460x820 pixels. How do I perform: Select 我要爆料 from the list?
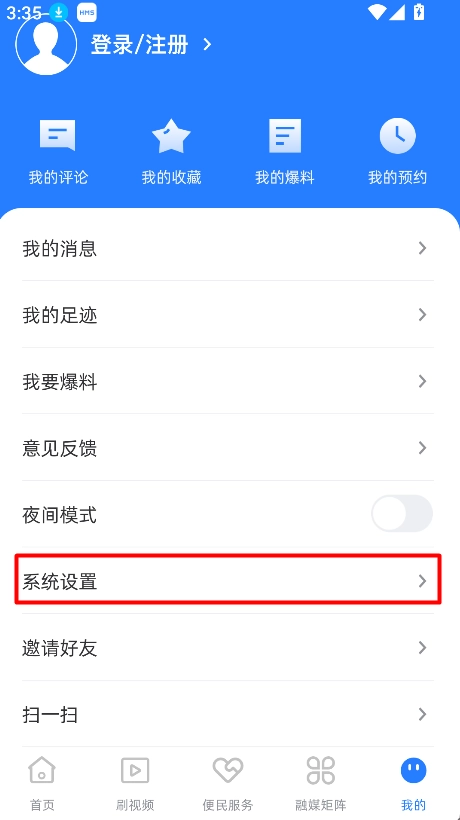(x=228, y=381)
